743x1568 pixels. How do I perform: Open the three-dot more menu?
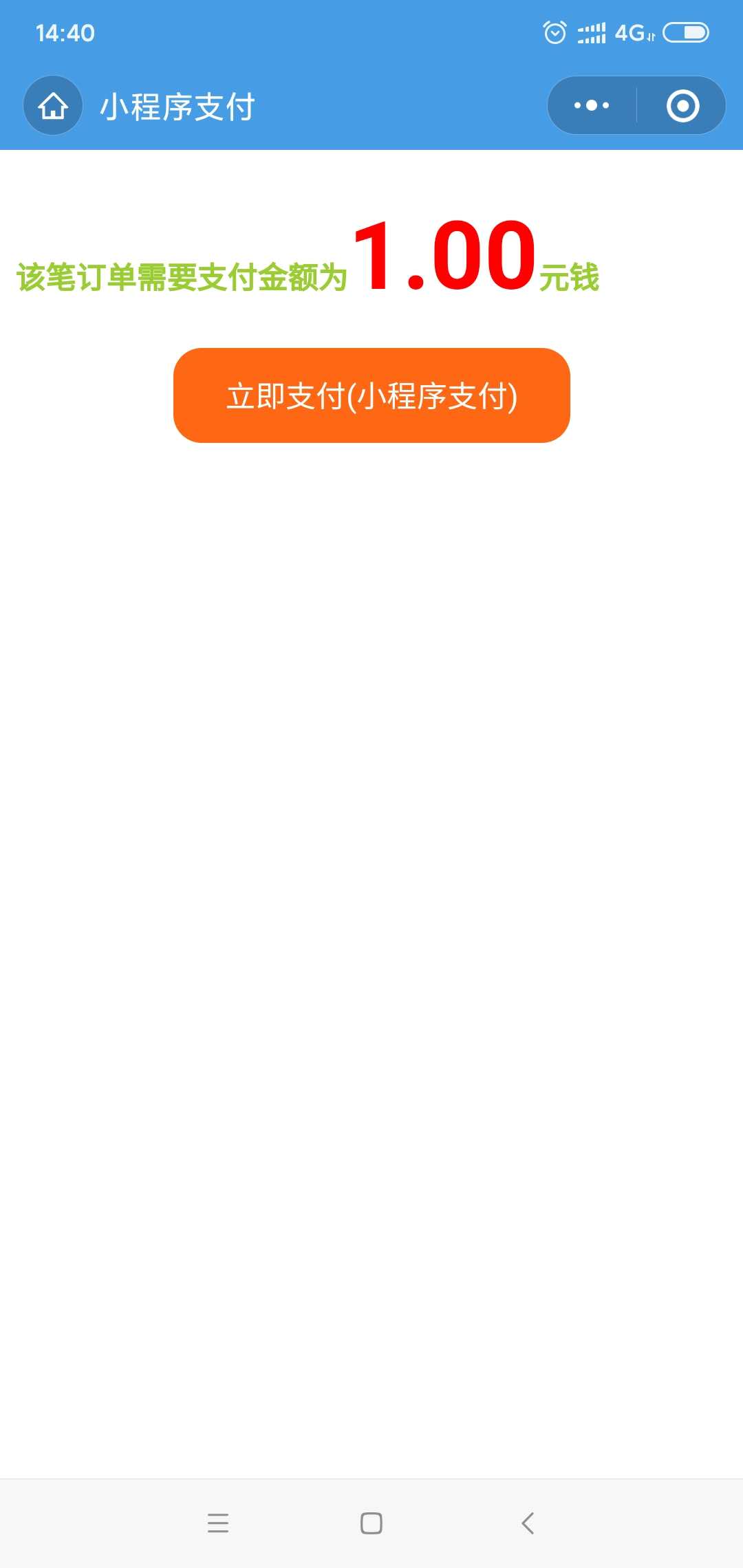(592, 106)
